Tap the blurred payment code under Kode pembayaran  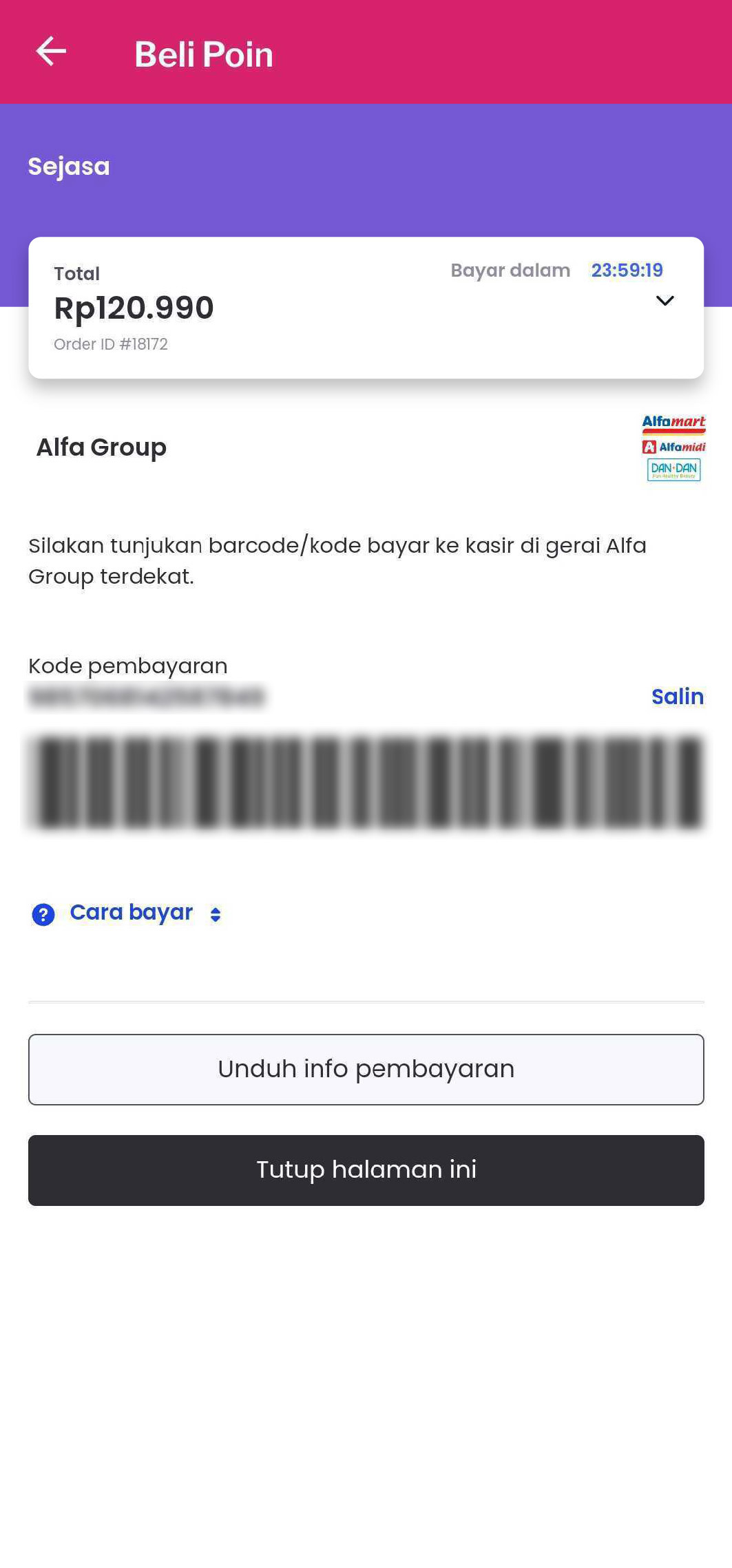148,697
